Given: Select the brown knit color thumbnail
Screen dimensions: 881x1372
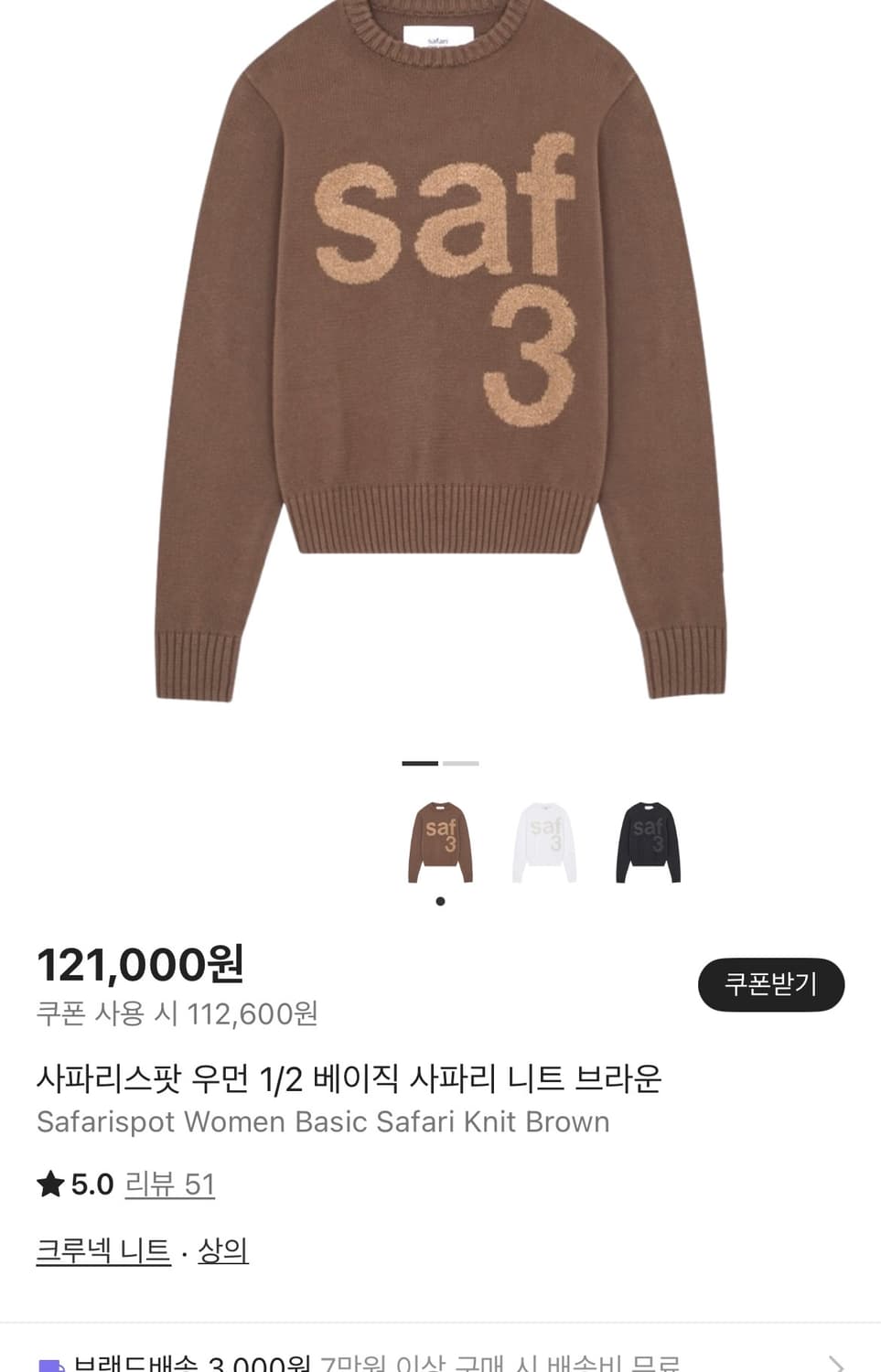Looking at the screenshot, I should 441,841.
